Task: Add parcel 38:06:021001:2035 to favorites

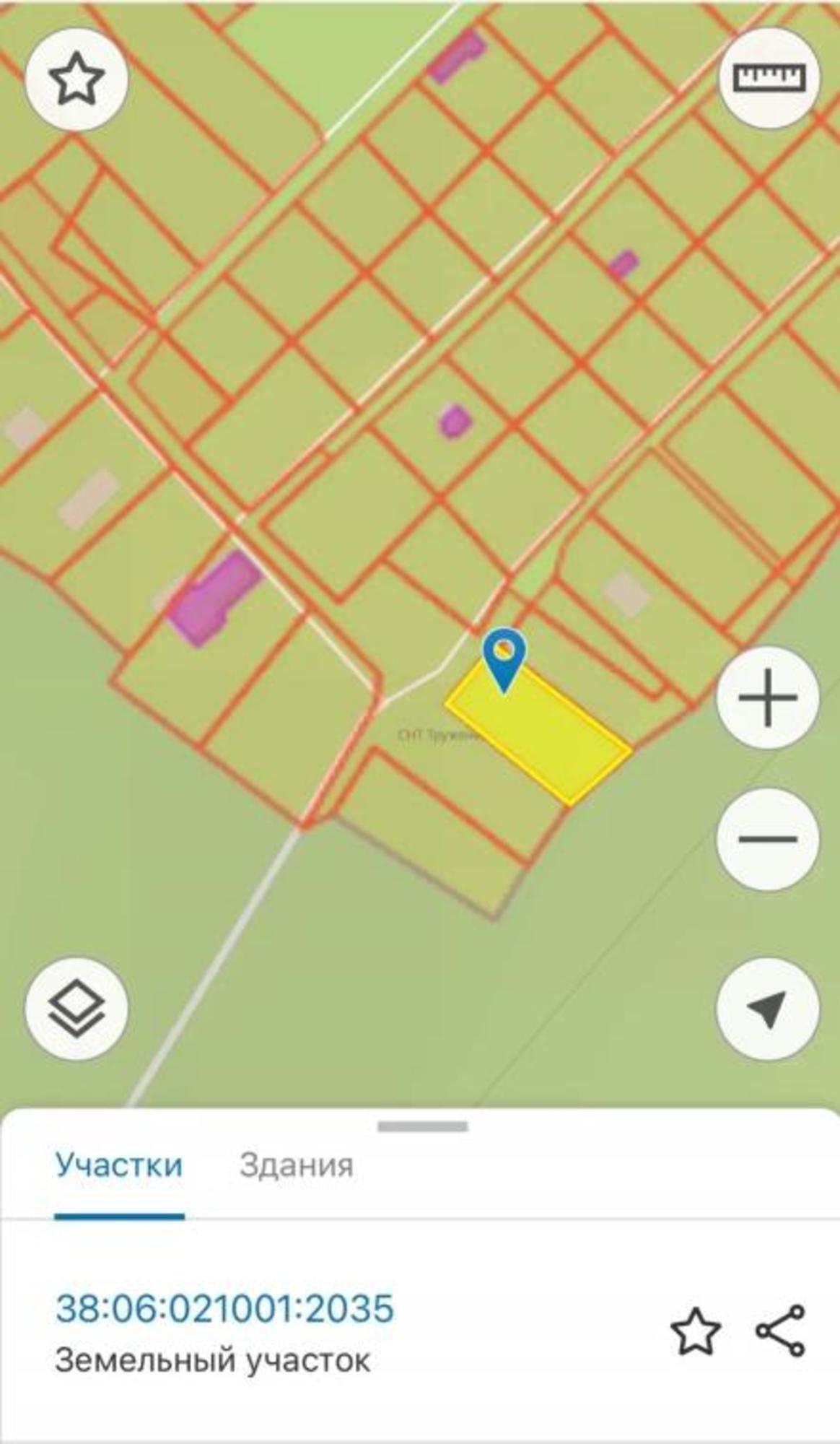Action: [696, 1331]
